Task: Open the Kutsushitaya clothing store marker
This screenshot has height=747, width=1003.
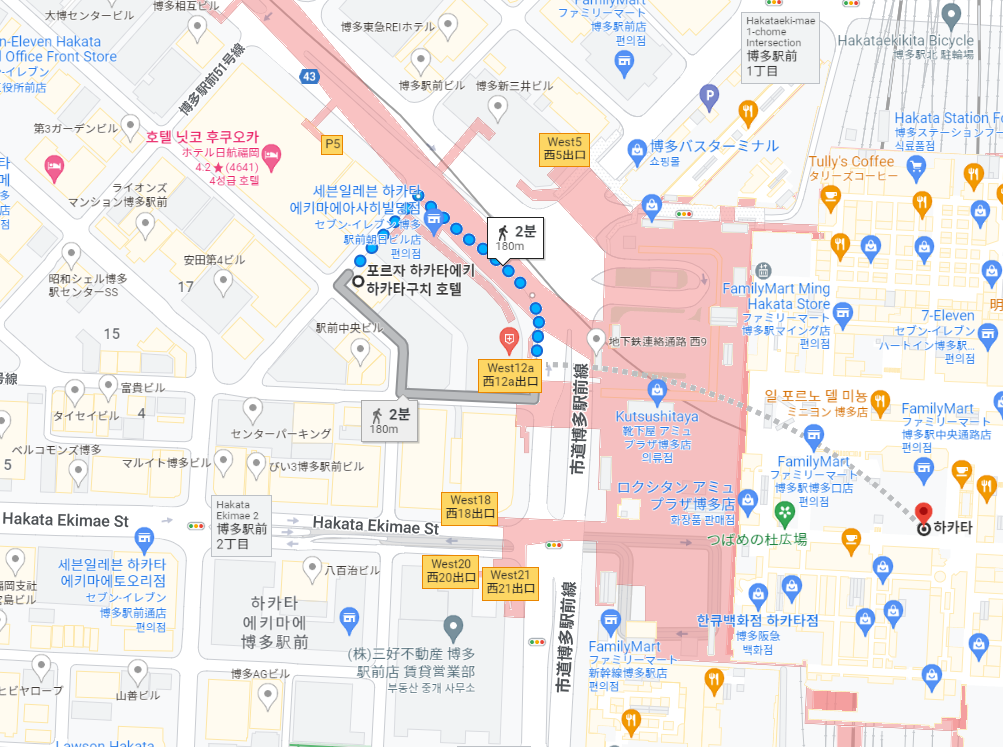Action: (657, 390)
